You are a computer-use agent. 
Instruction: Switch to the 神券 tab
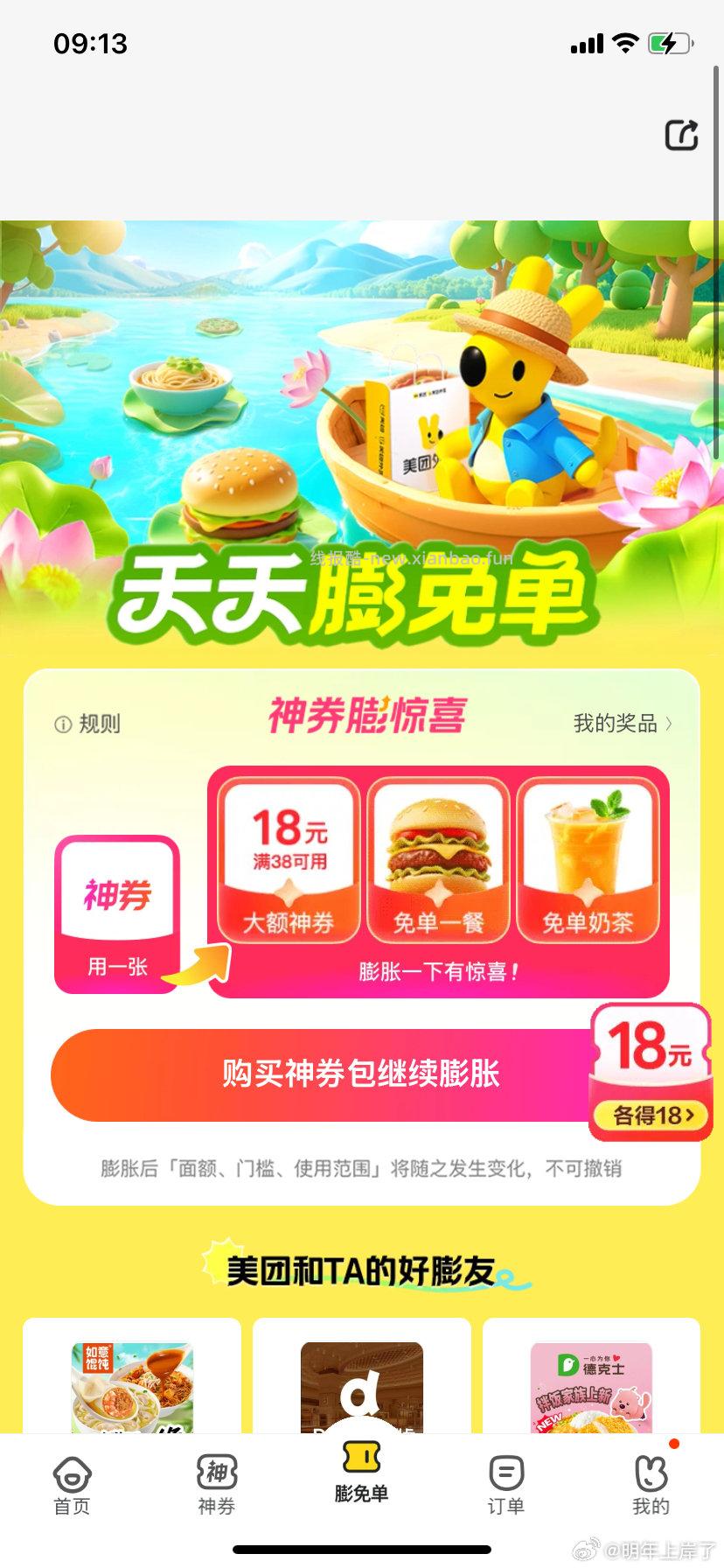(x=216, y=1486)
